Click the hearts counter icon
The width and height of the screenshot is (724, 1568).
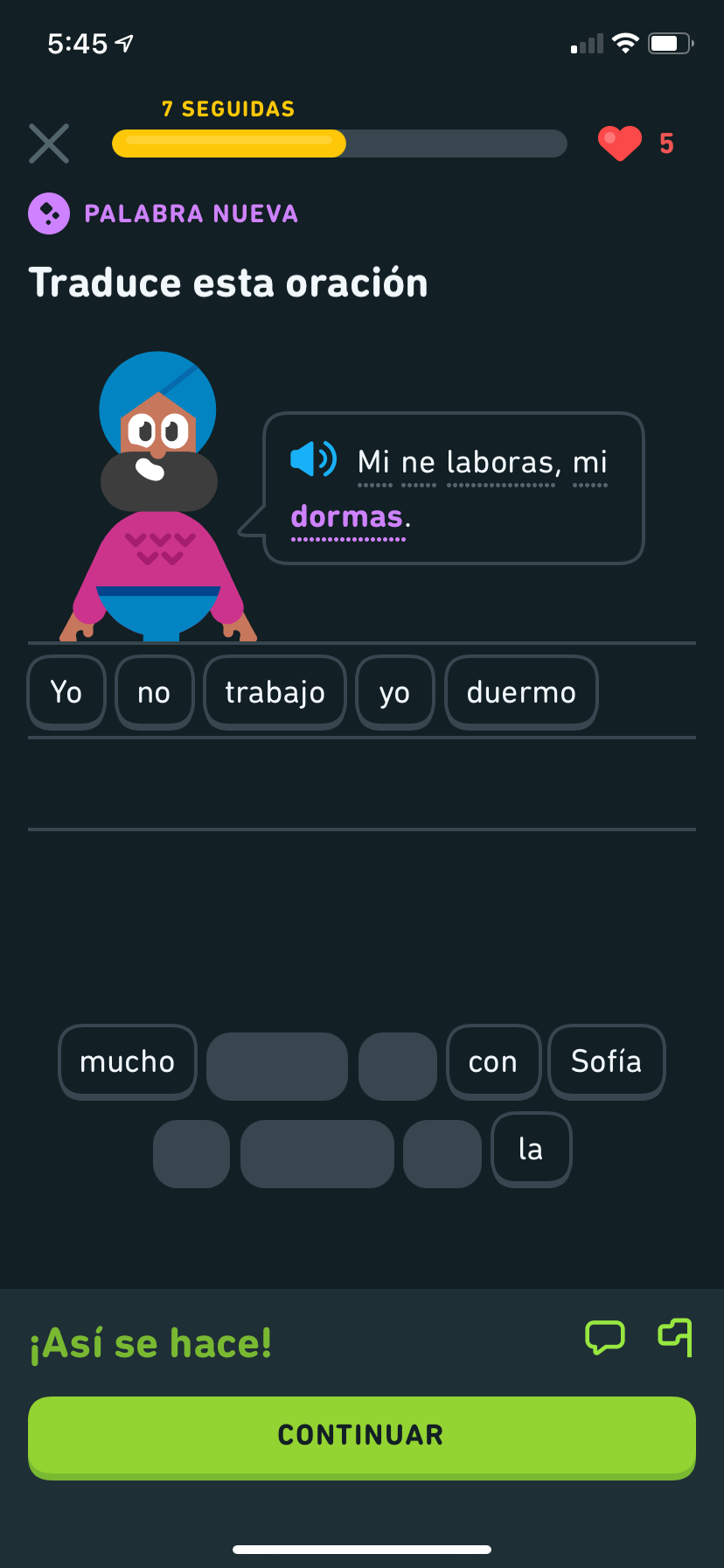coord(620,143)
